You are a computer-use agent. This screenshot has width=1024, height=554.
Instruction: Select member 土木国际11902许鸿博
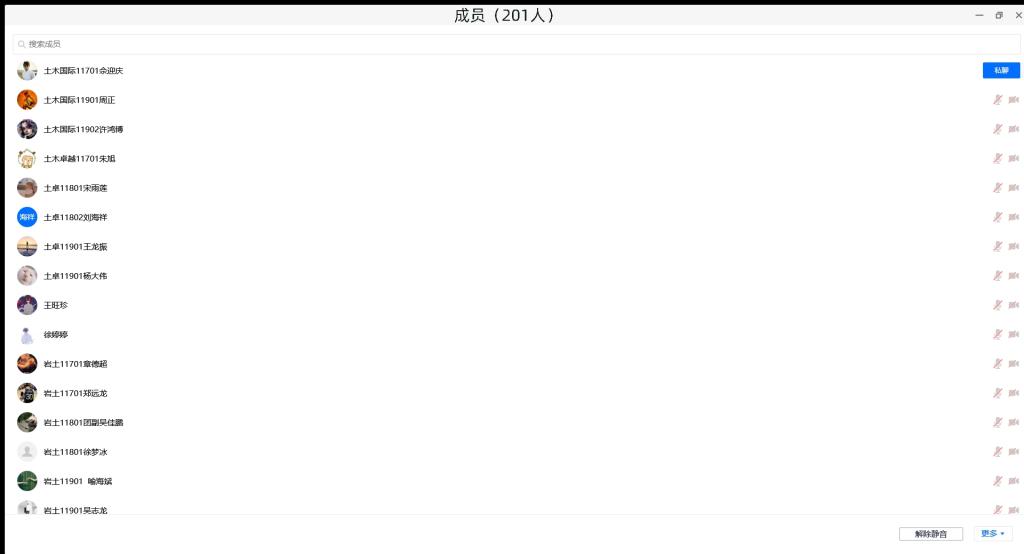[83, 129]
